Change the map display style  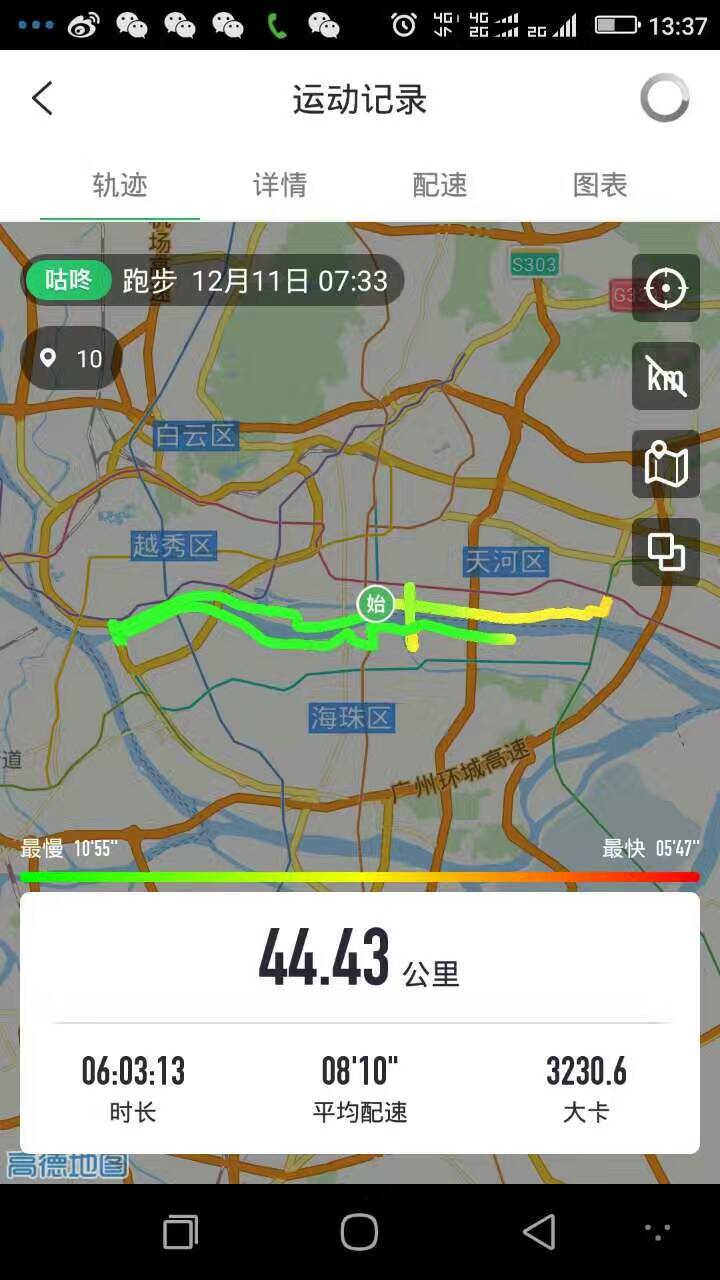pos(666,465)
